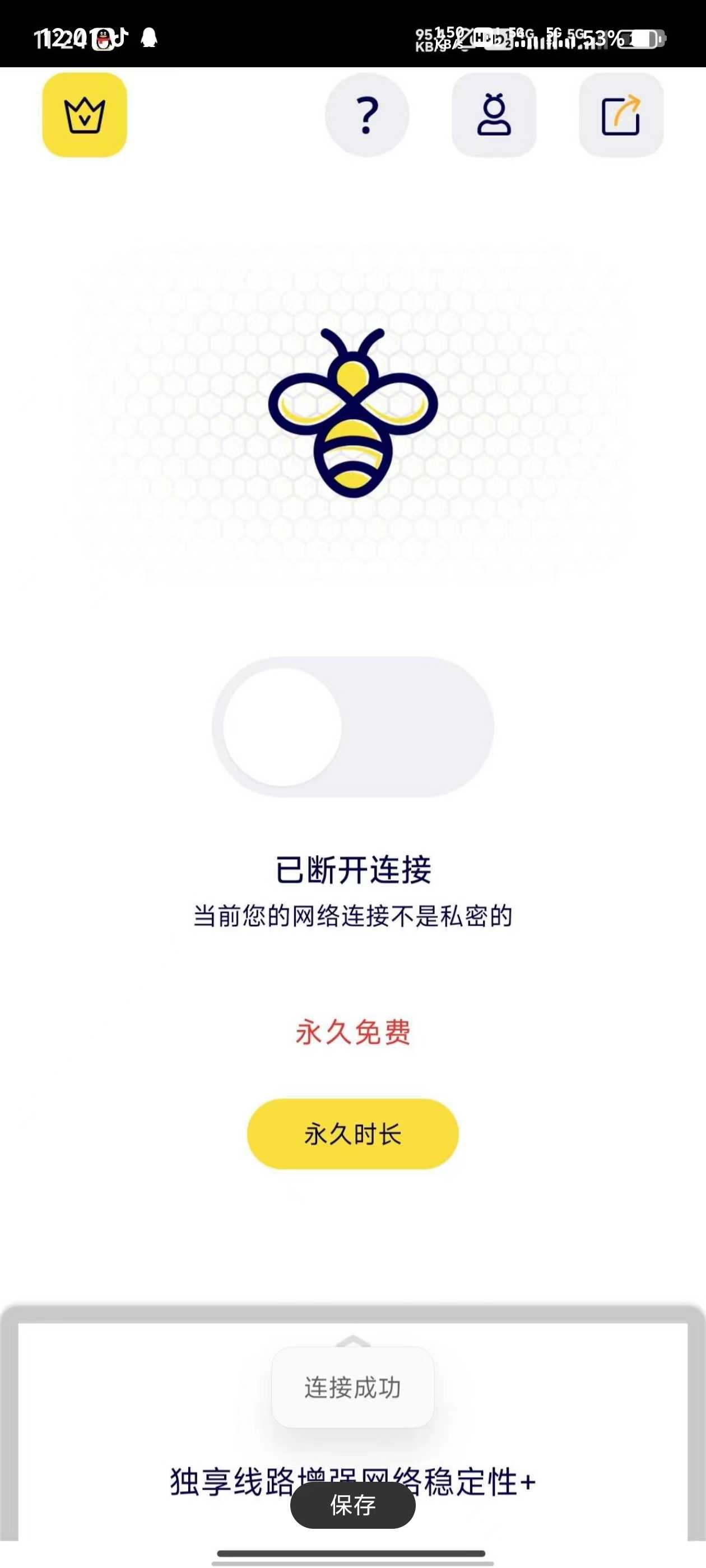Open the VIP crown membership page
Viewport: 706px width, 1568px height.
(x=85, y=115)
